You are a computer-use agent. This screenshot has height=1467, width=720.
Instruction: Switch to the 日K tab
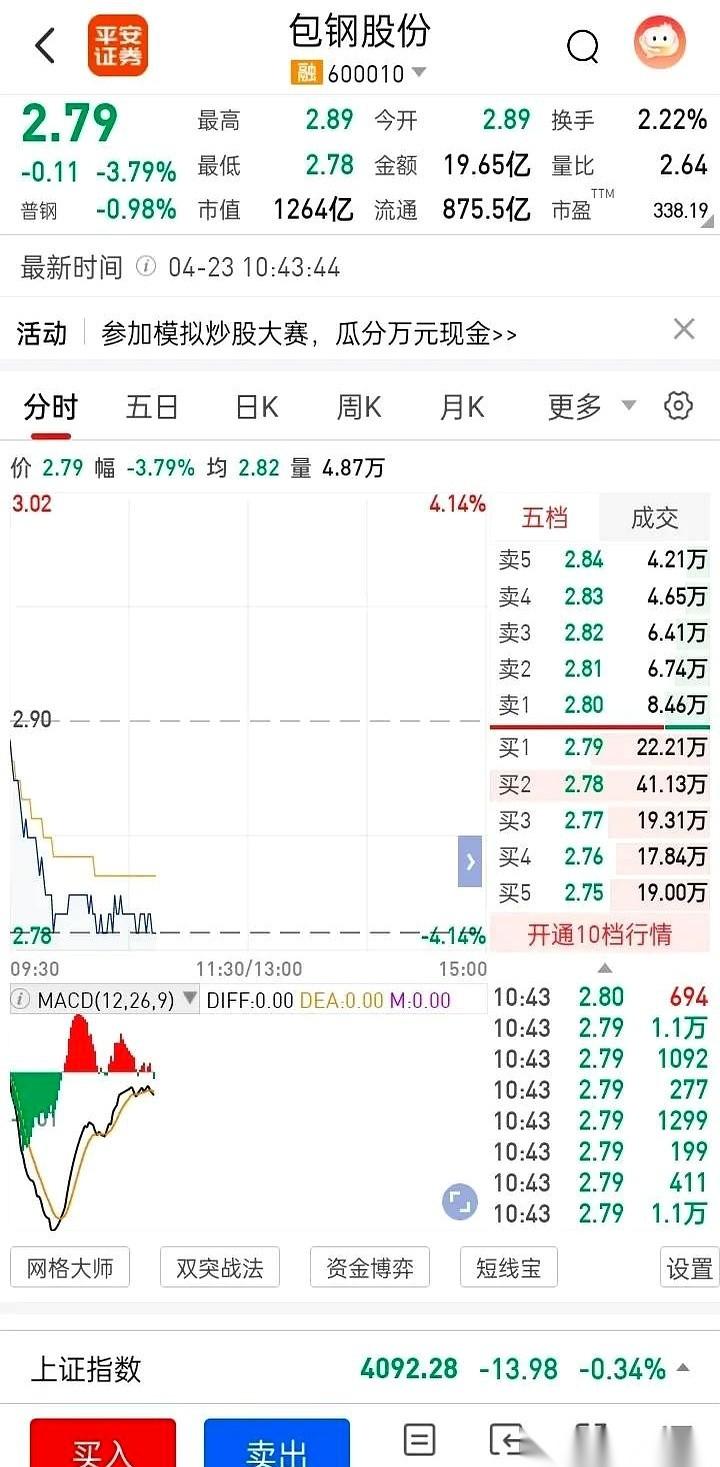255,406
